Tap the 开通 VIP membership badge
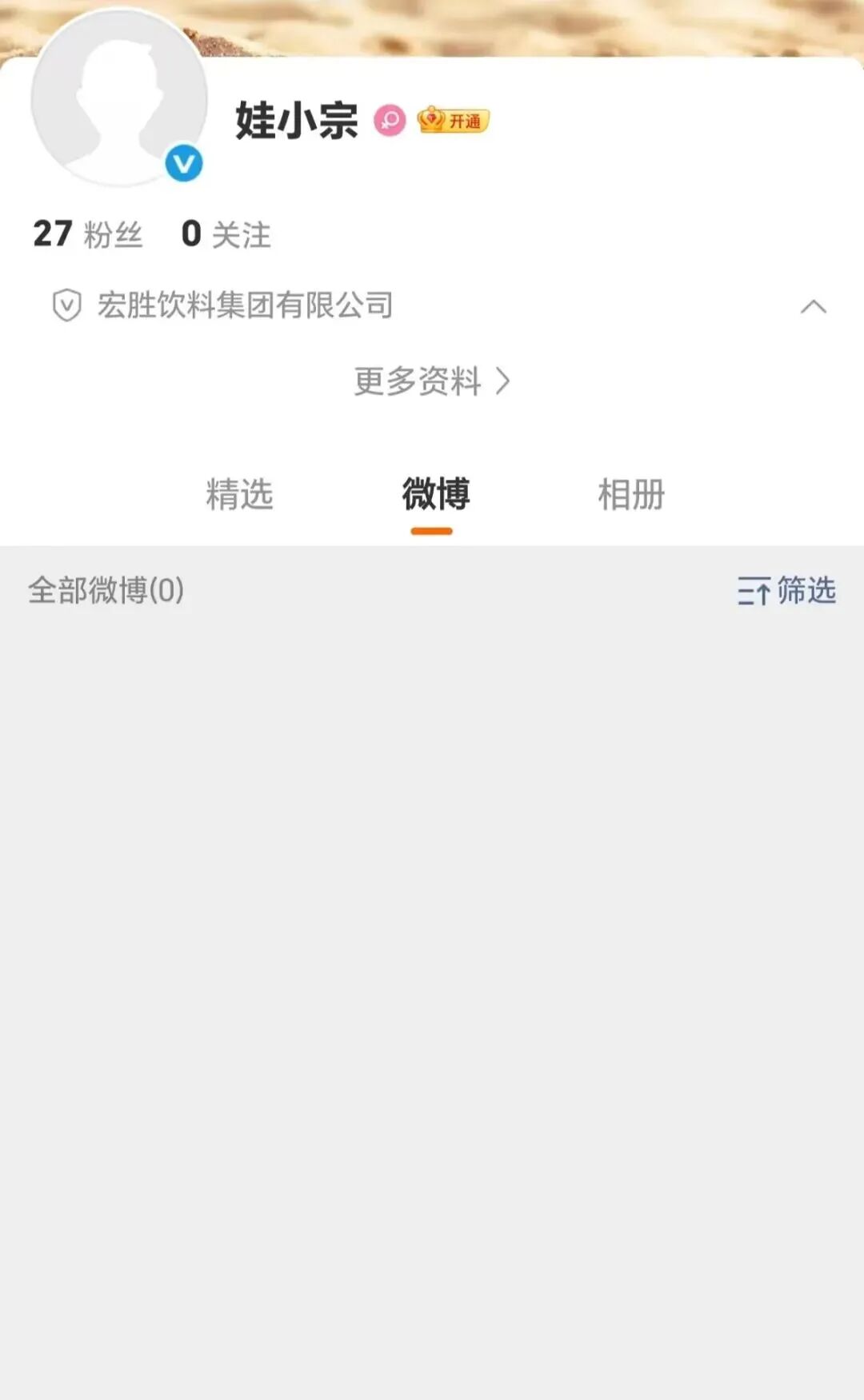The height and width of the screenshot is (1400, 864). click(x=453, y=121)
